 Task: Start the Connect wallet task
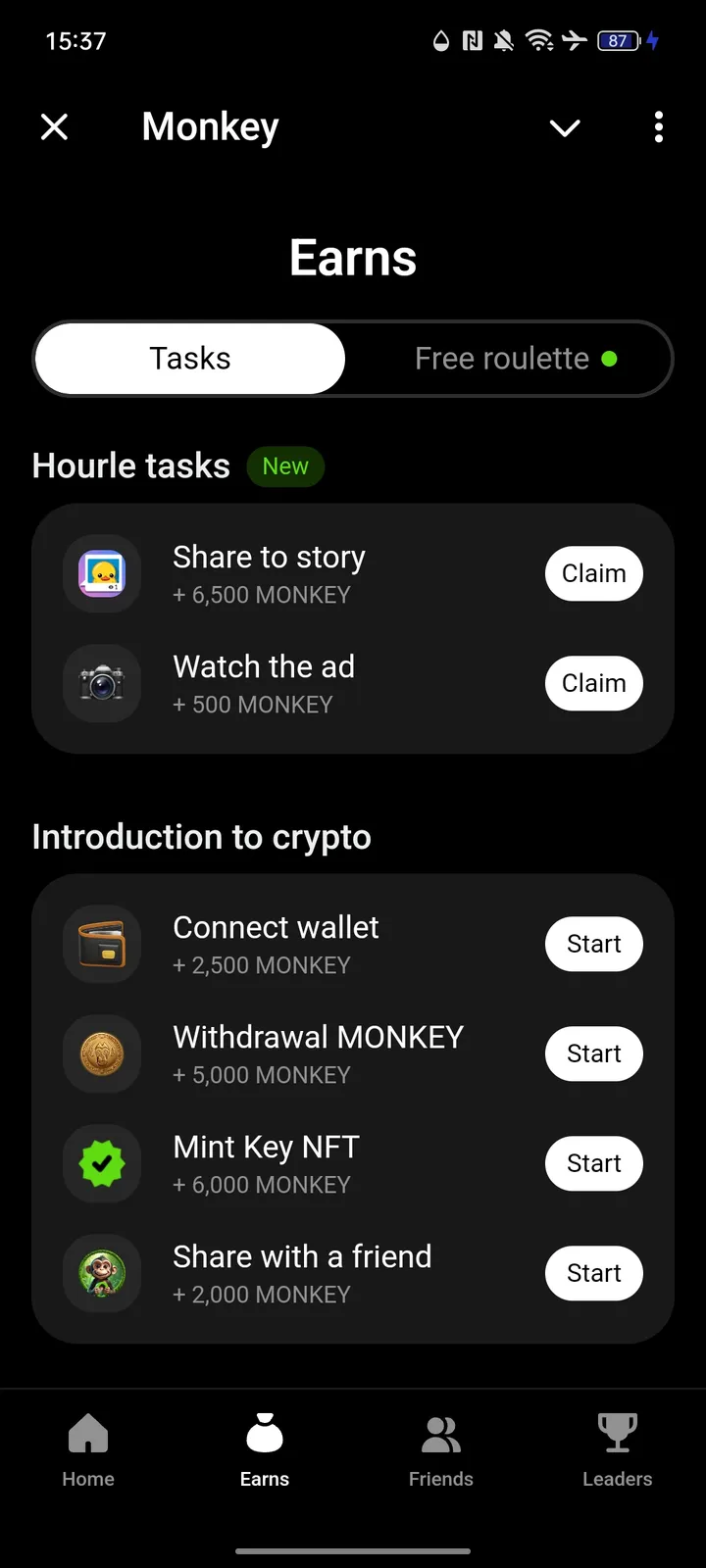click(x=593, y=944)
